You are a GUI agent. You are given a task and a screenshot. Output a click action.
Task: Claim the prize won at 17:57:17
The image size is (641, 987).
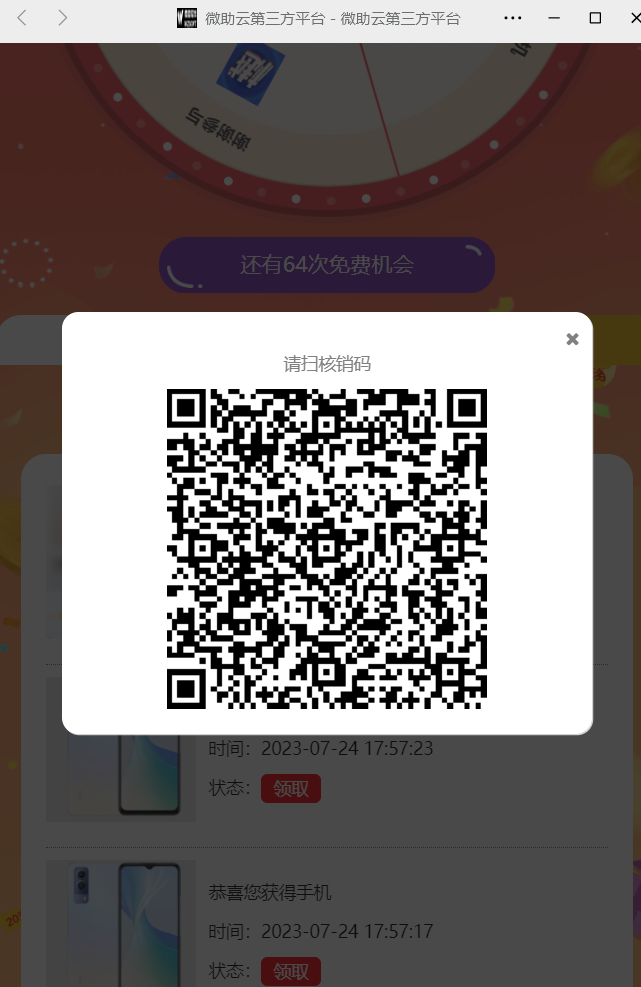(291, 971)
